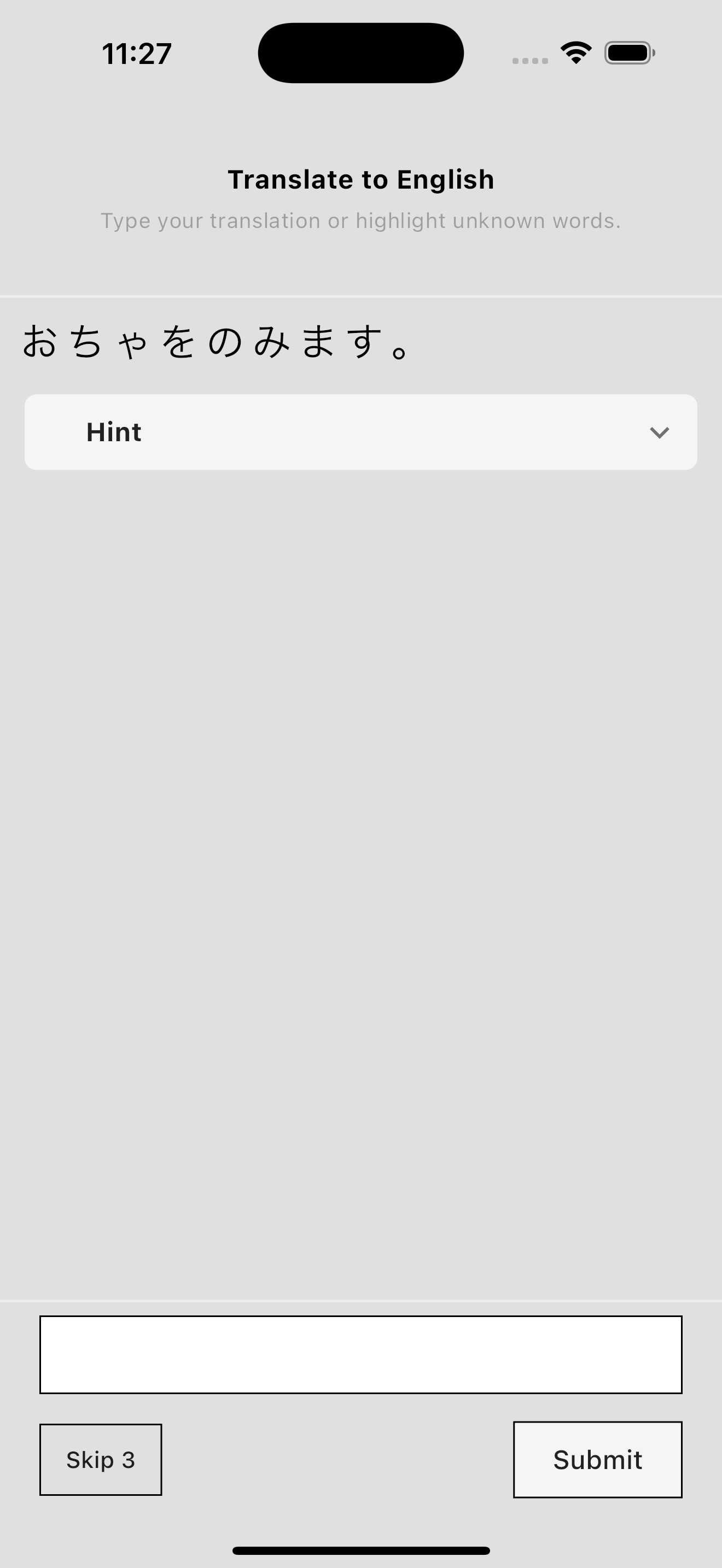This screenshot has height=1568, width=722.
Task: Tap the battery indicator
Action: 628,52
